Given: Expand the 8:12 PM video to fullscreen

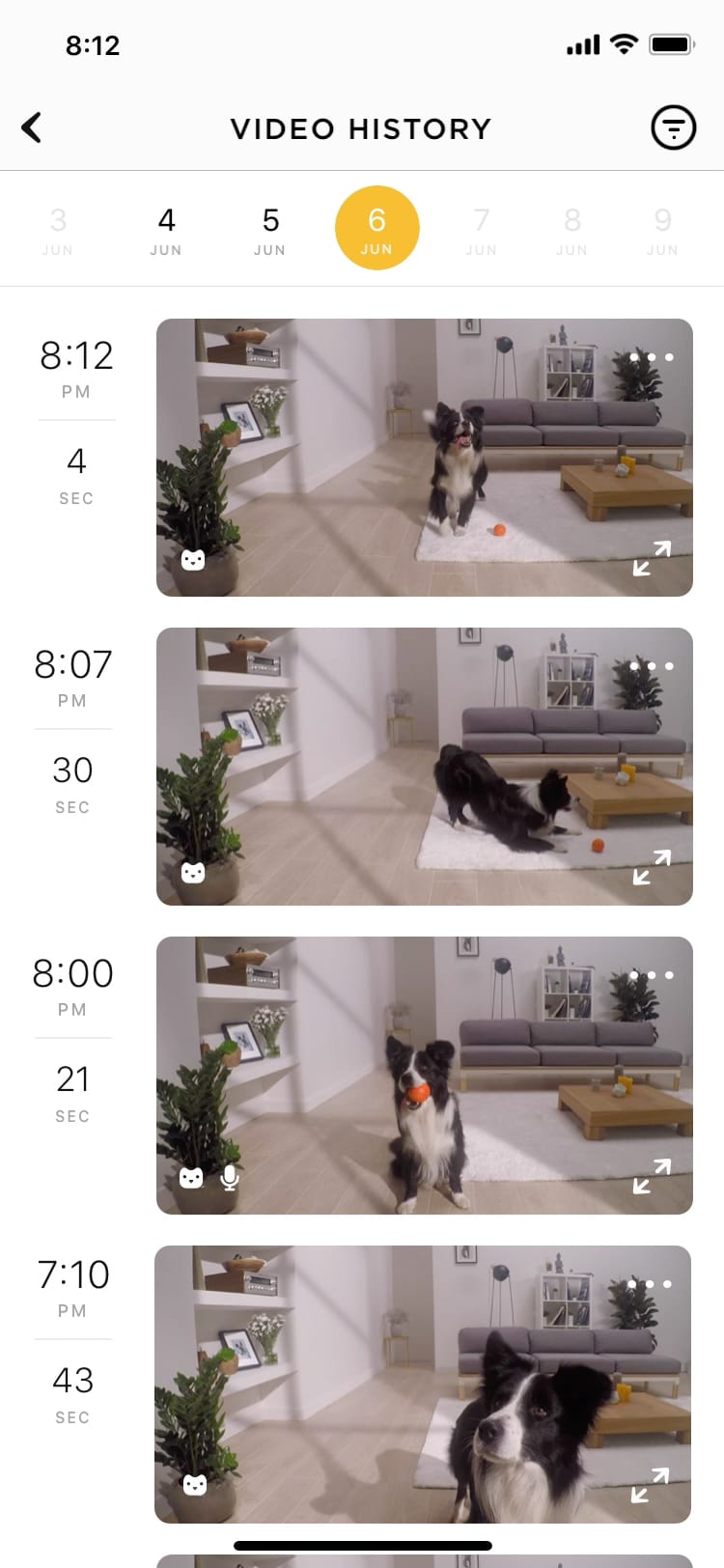Looking at the screenshot, I should pyautogui.click(x=652, y=558).
